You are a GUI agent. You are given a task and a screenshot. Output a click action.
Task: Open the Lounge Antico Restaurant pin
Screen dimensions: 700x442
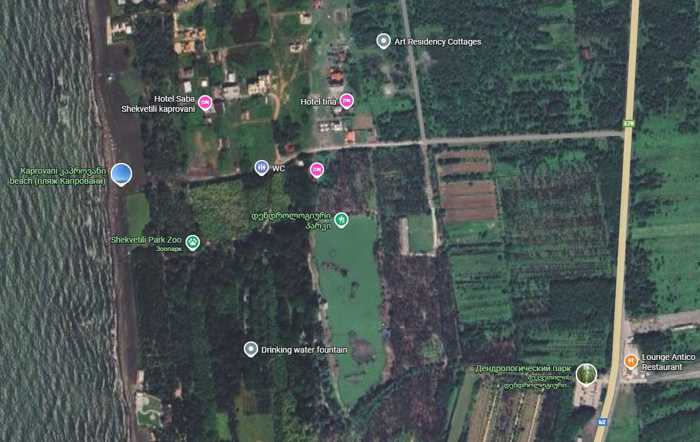click(631, 362)
